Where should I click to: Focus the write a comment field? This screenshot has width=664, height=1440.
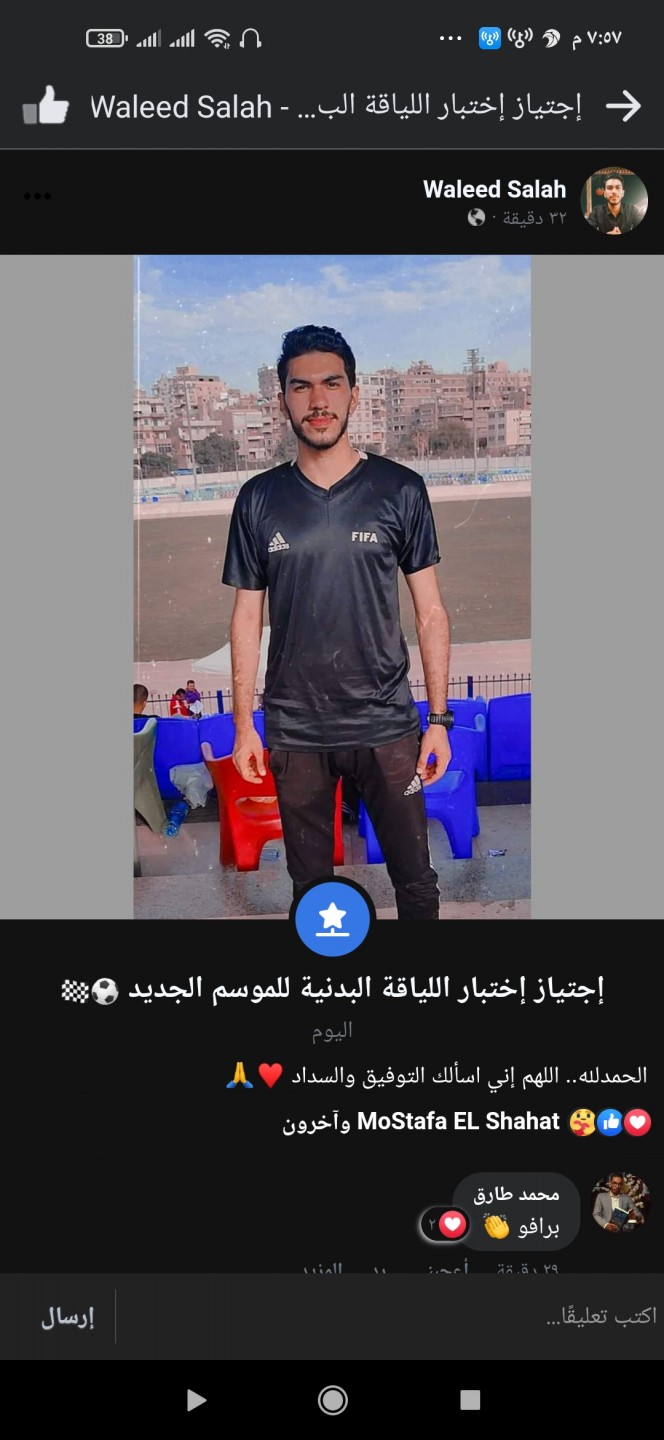[400, 1316]
